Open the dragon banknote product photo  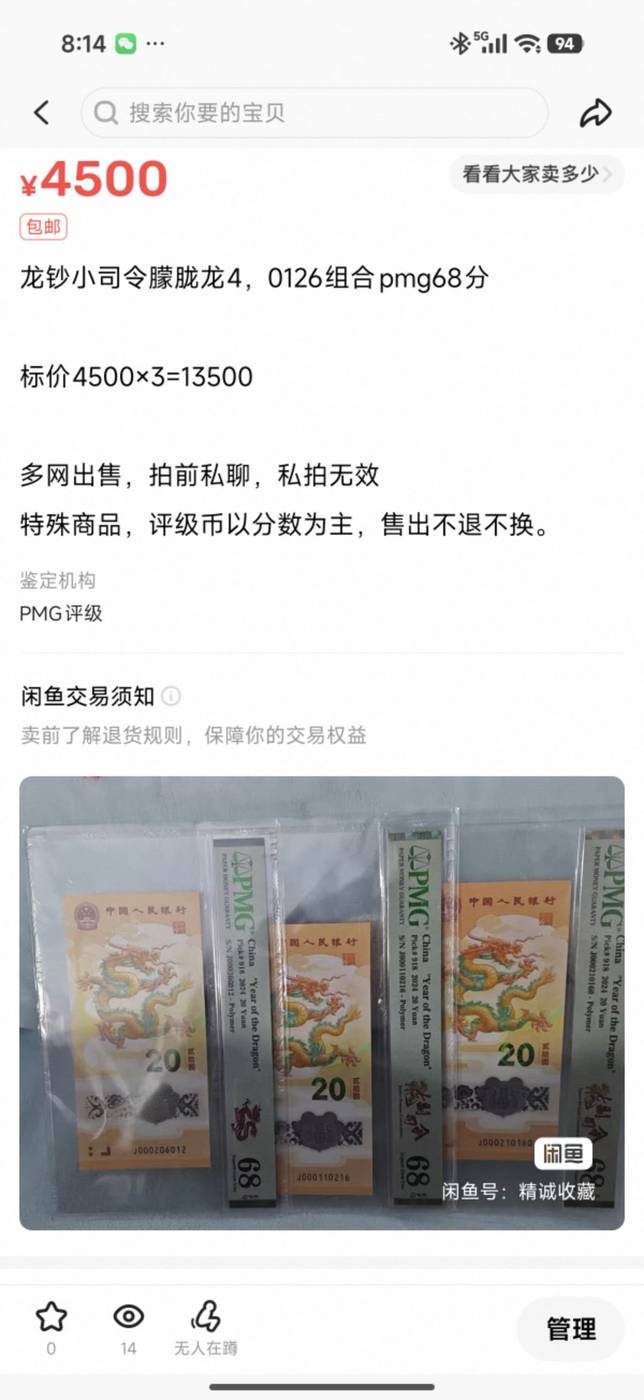(322, 1003)
